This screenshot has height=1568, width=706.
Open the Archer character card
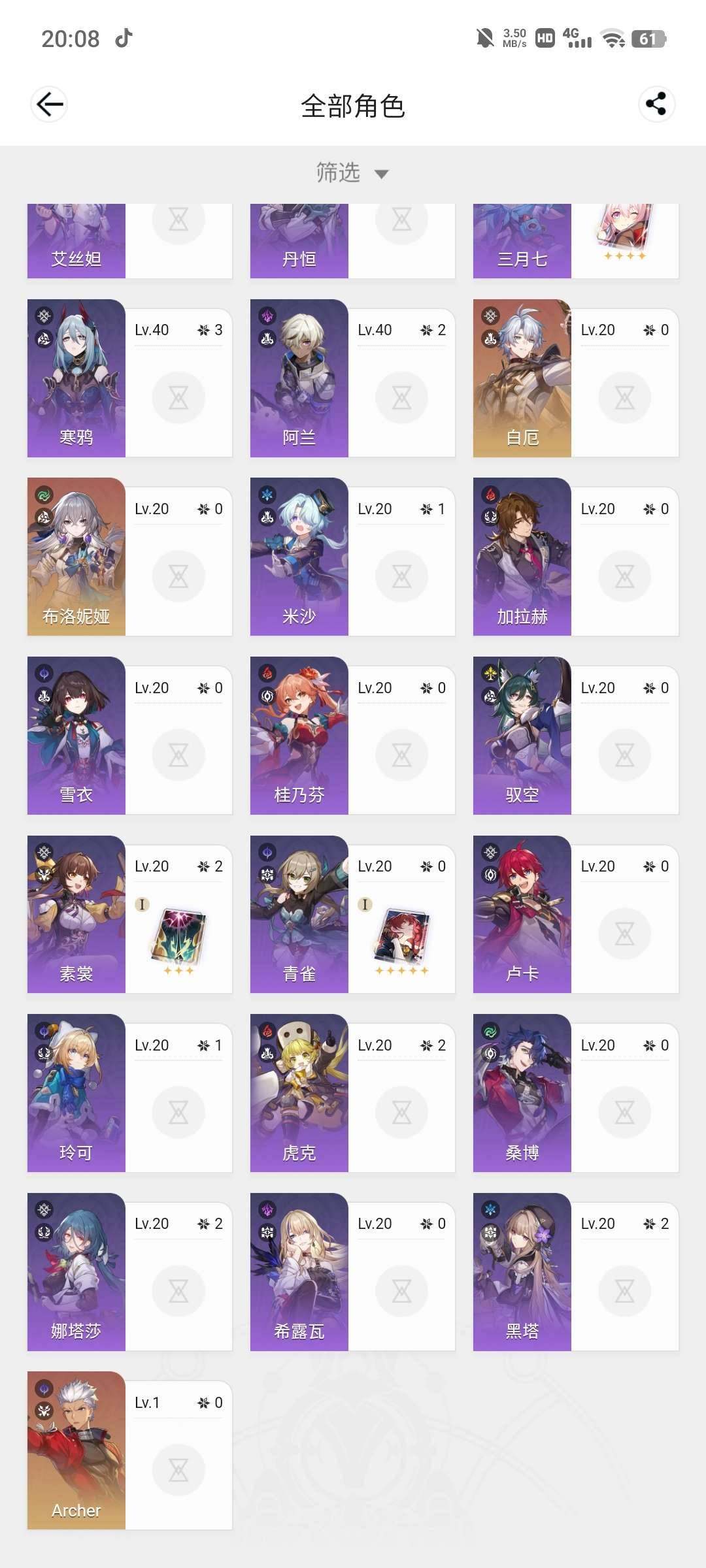(76, 1450)
